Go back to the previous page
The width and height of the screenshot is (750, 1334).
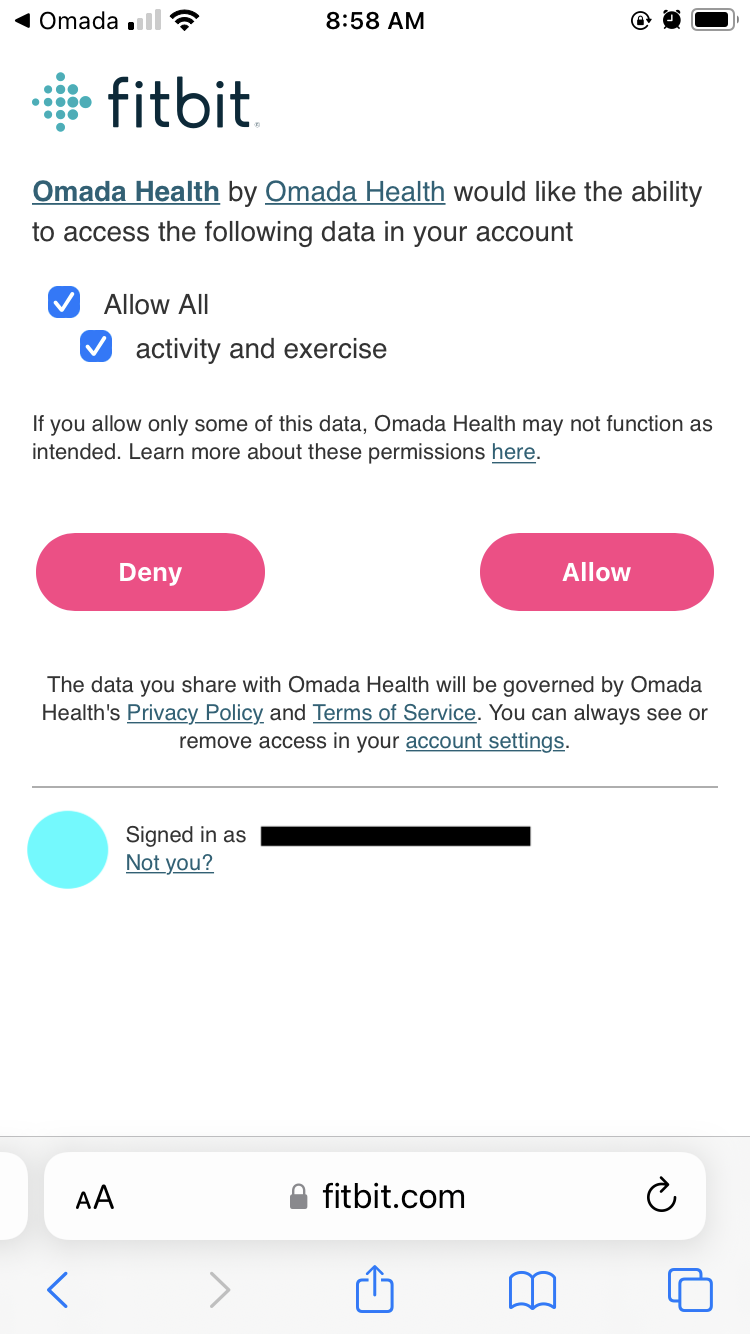tap(58, 1290)
